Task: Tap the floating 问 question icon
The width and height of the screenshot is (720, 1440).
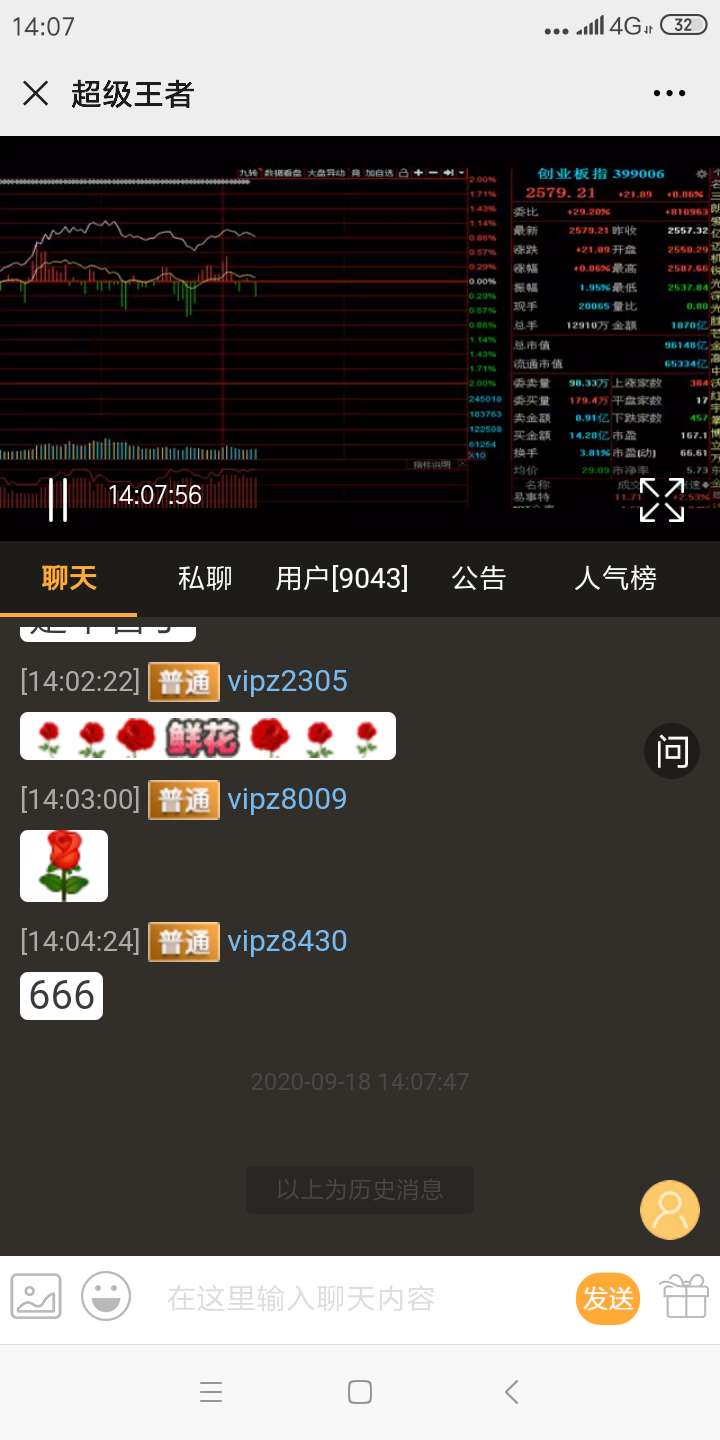Action: (671, 751)
